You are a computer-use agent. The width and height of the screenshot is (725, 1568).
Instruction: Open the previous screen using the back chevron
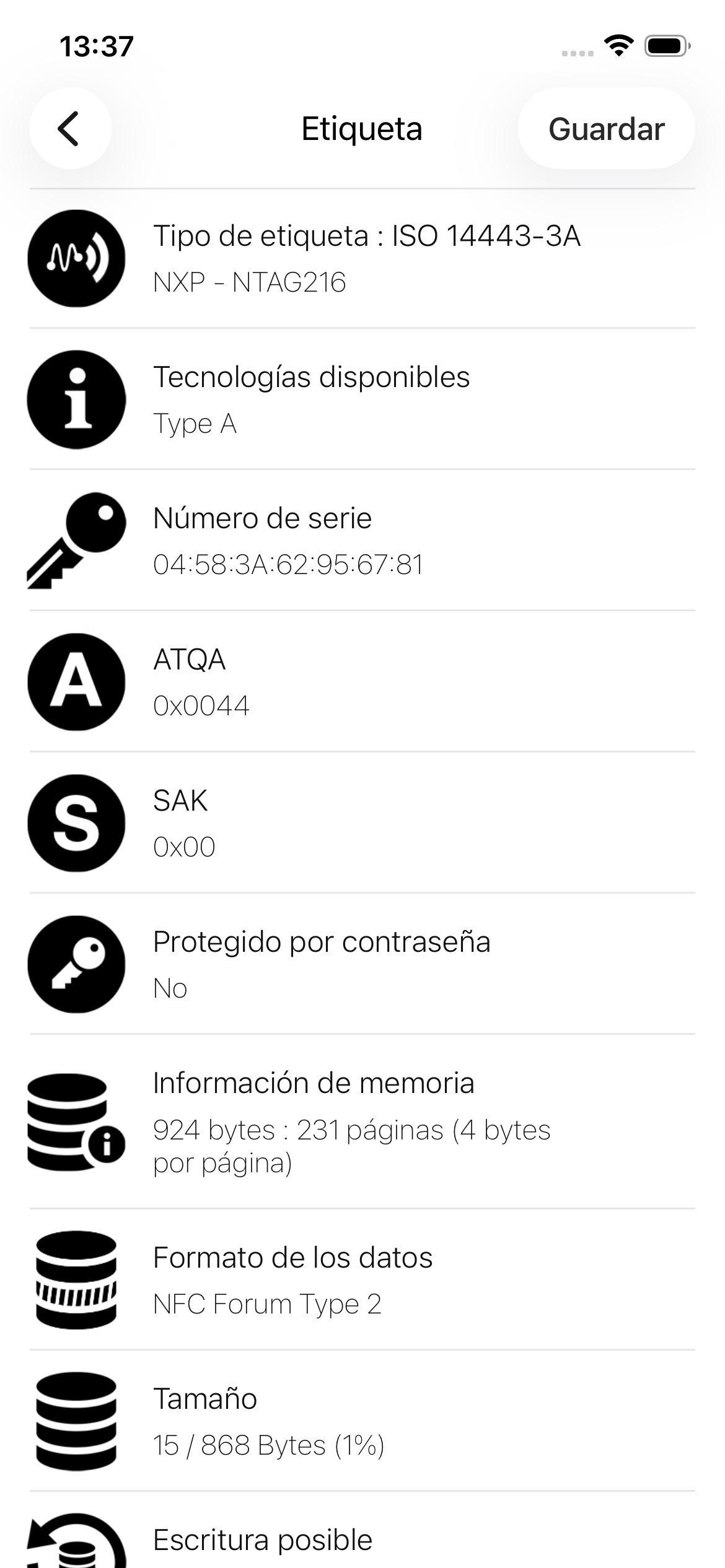coord(69,129)
